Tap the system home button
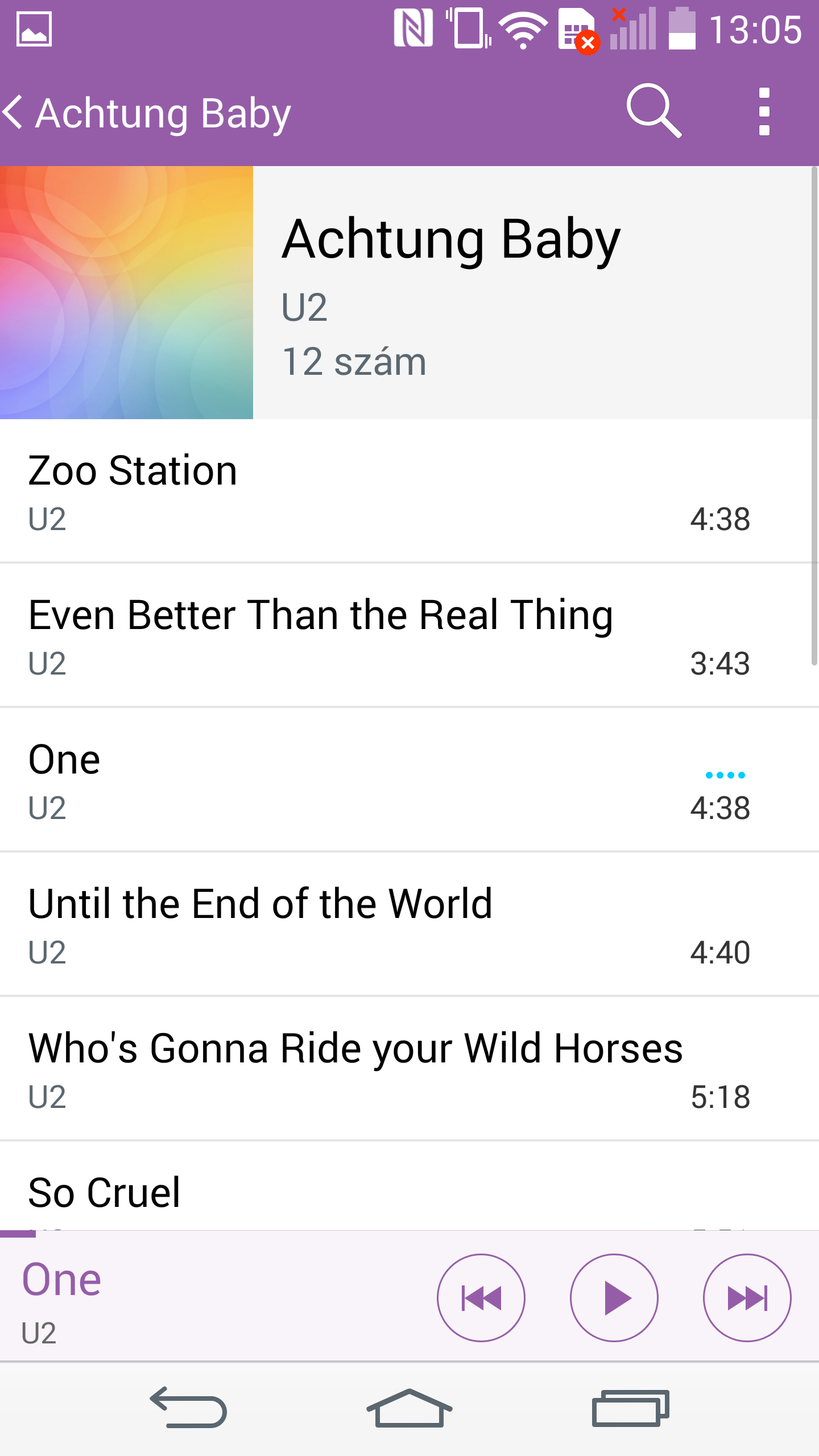Screen dimensions: 819x1456 409,1409
